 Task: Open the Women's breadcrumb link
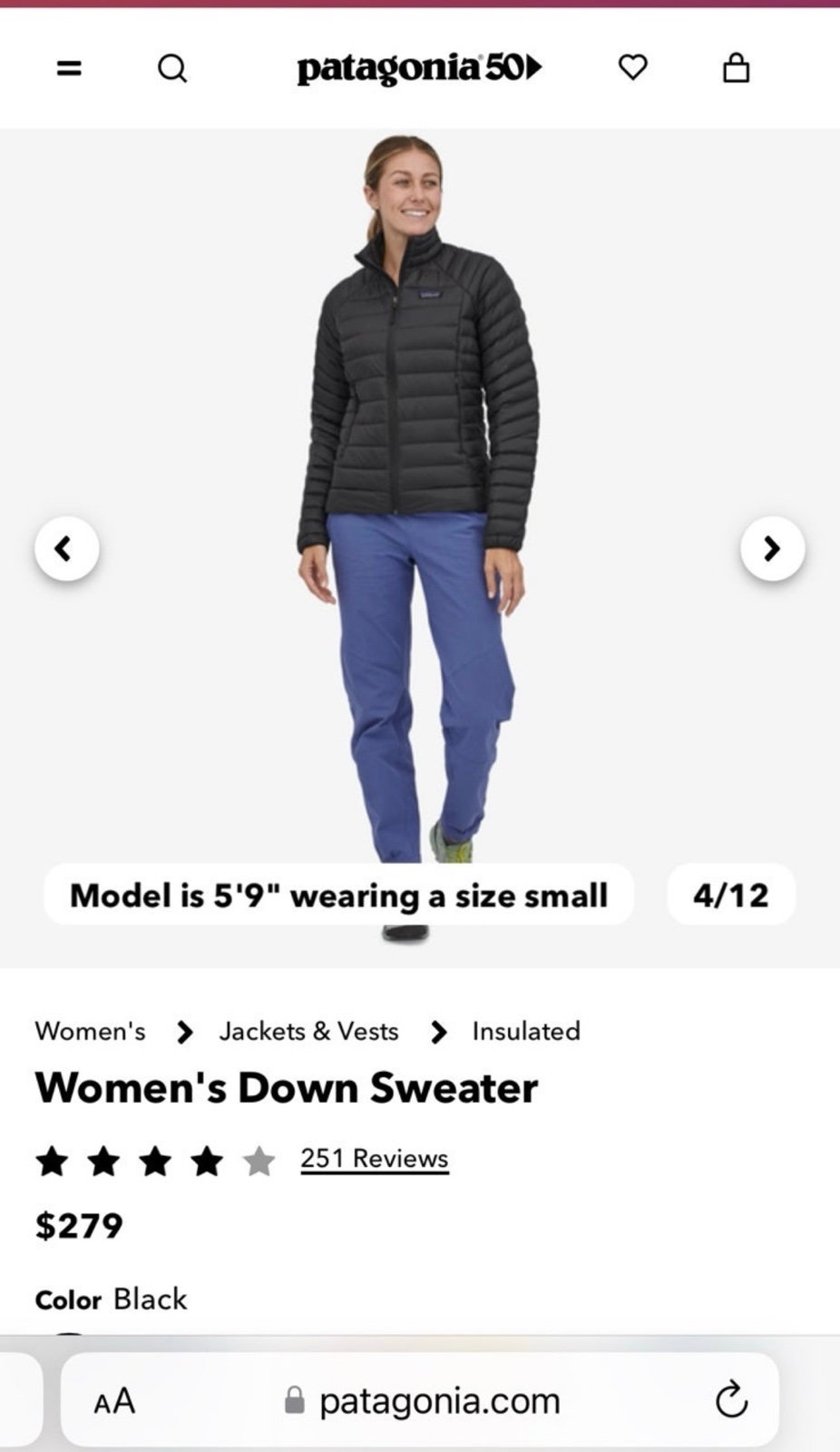90,1031
